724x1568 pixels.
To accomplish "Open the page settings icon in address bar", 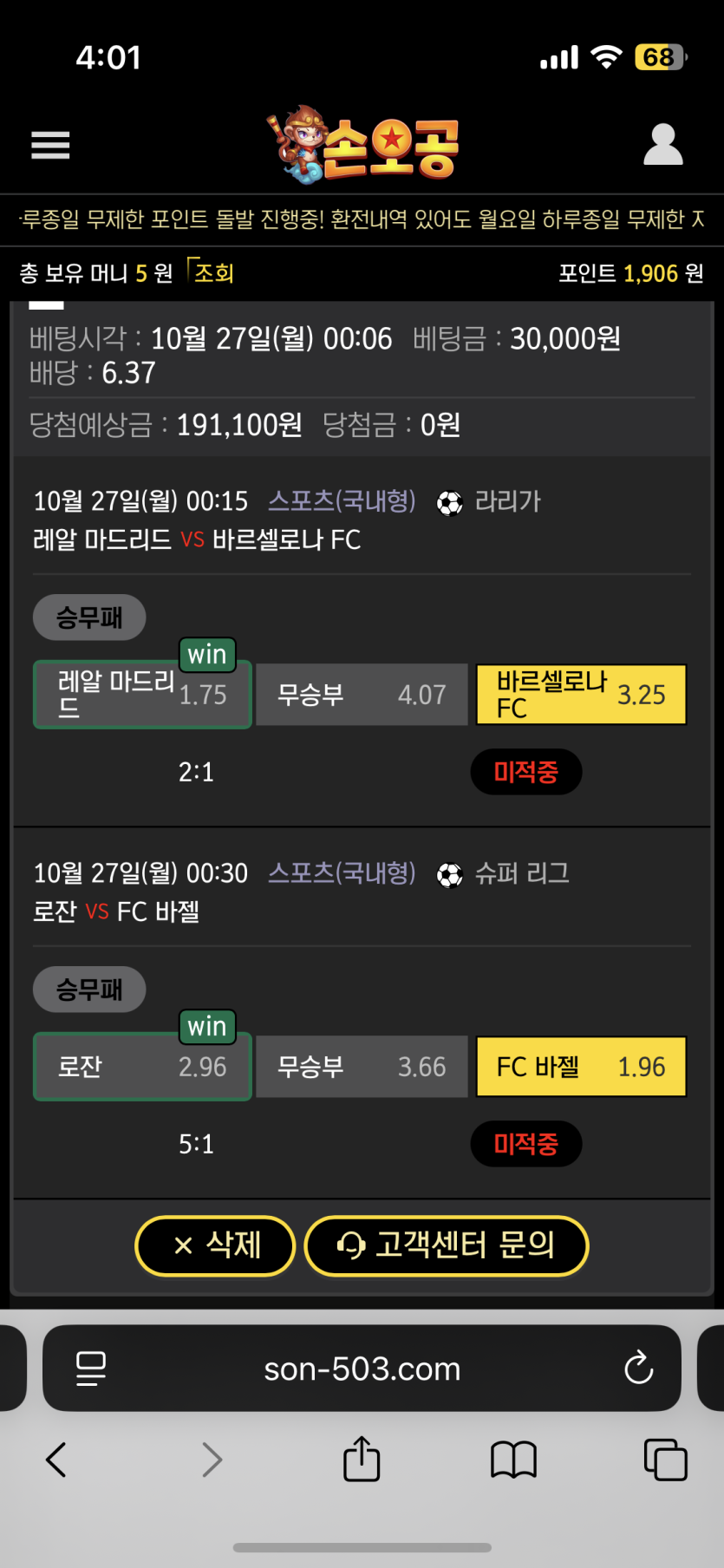I will click(91, 1369).
